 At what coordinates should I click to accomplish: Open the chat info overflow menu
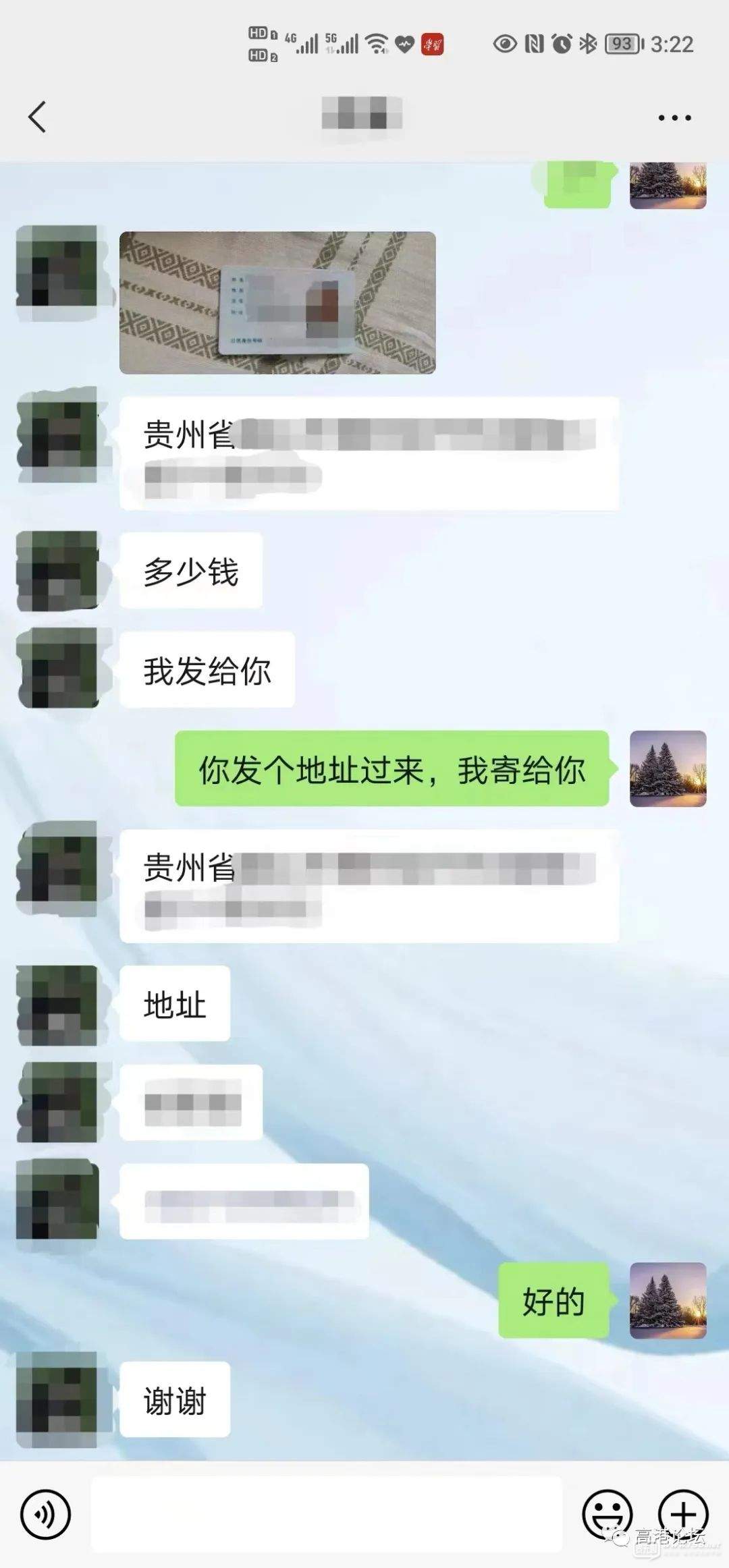click(x=674, y=117)
